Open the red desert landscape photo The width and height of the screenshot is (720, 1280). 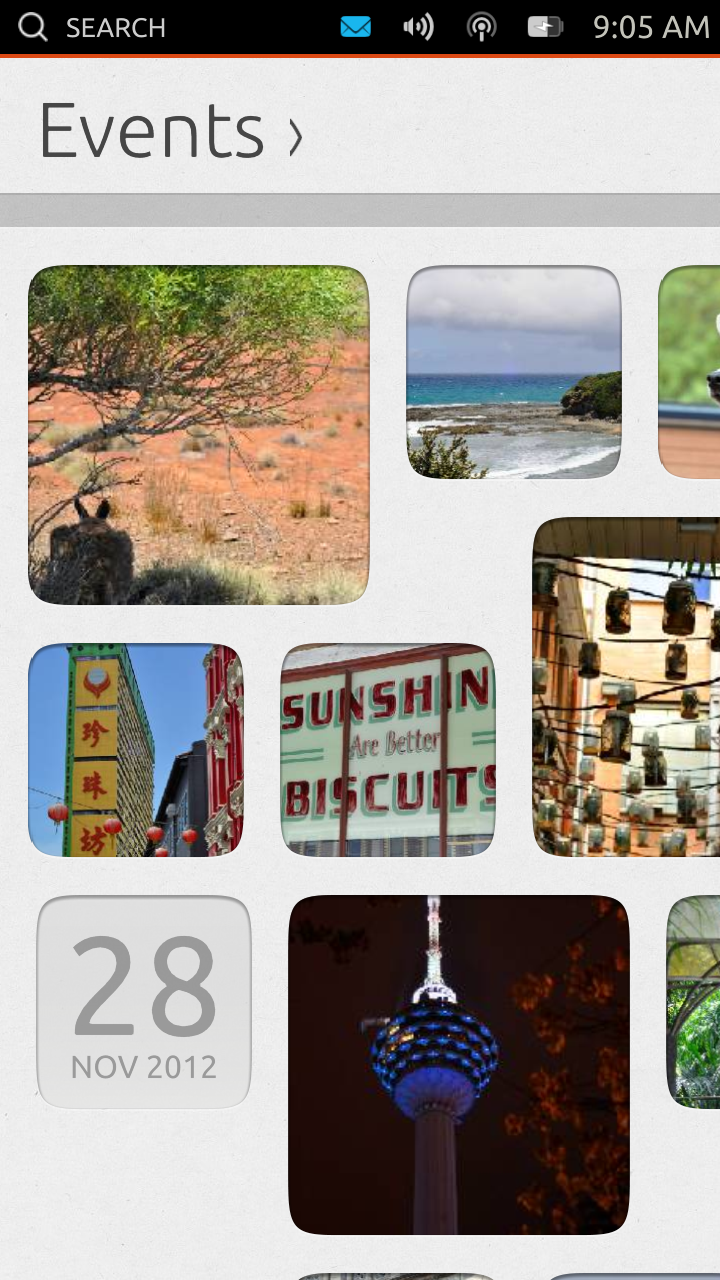198,435
